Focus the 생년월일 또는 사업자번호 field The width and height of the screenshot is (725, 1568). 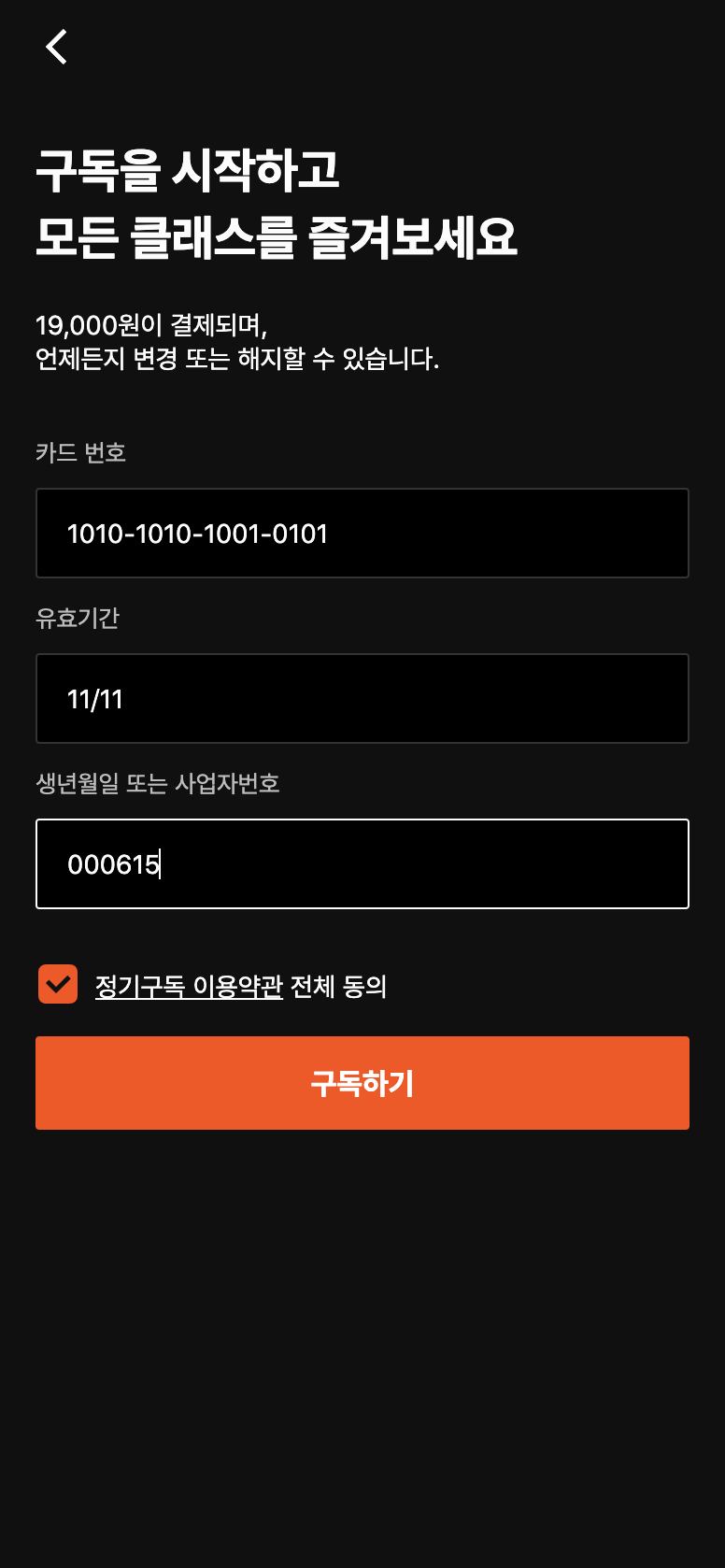[x=362, y=864]
